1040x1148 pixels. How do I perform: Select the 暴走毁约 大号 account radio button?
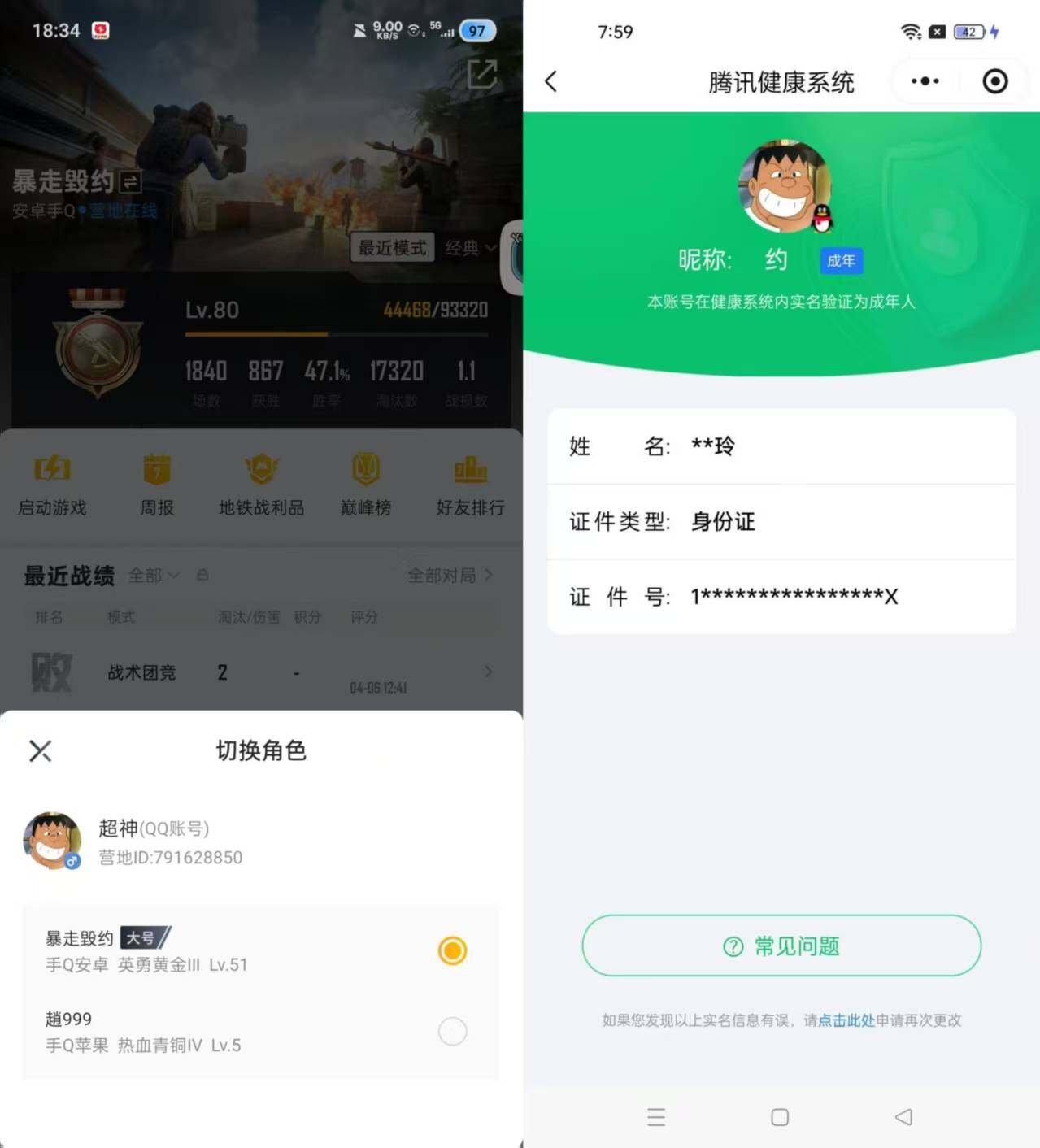[452, 950]
